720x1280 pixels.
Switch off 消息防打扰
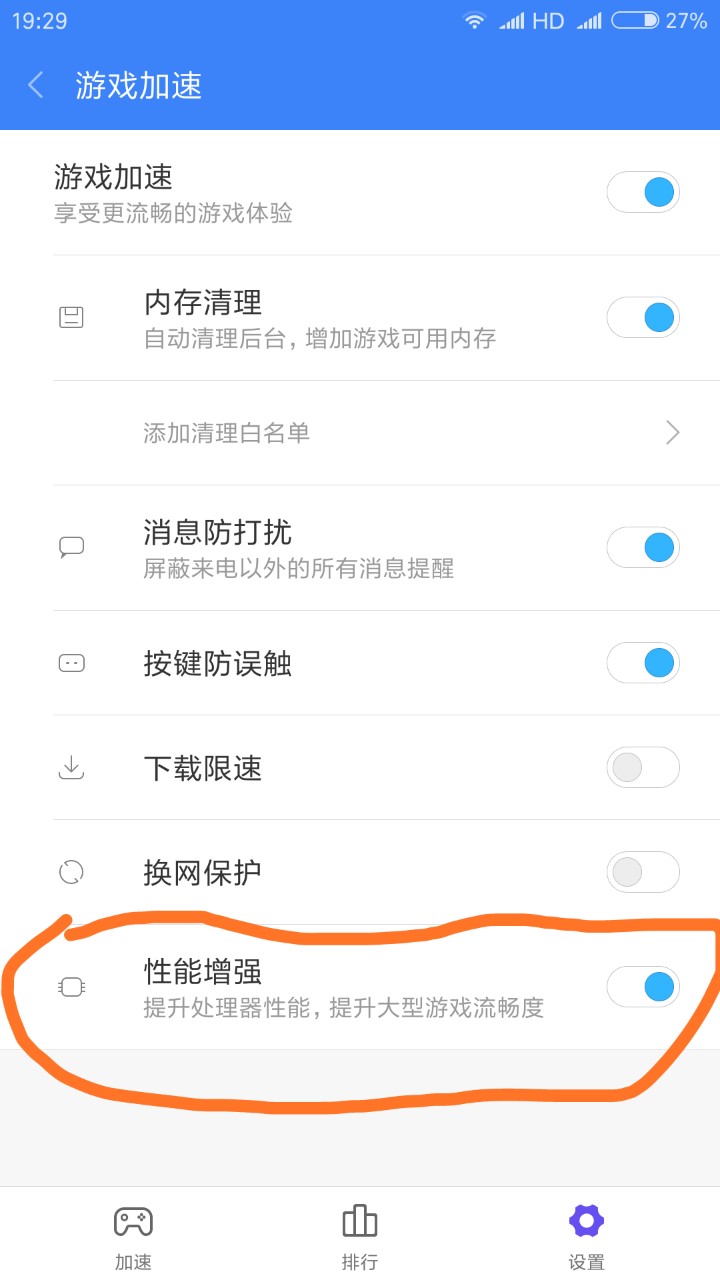pyautogui.click(x=643, y=547)
